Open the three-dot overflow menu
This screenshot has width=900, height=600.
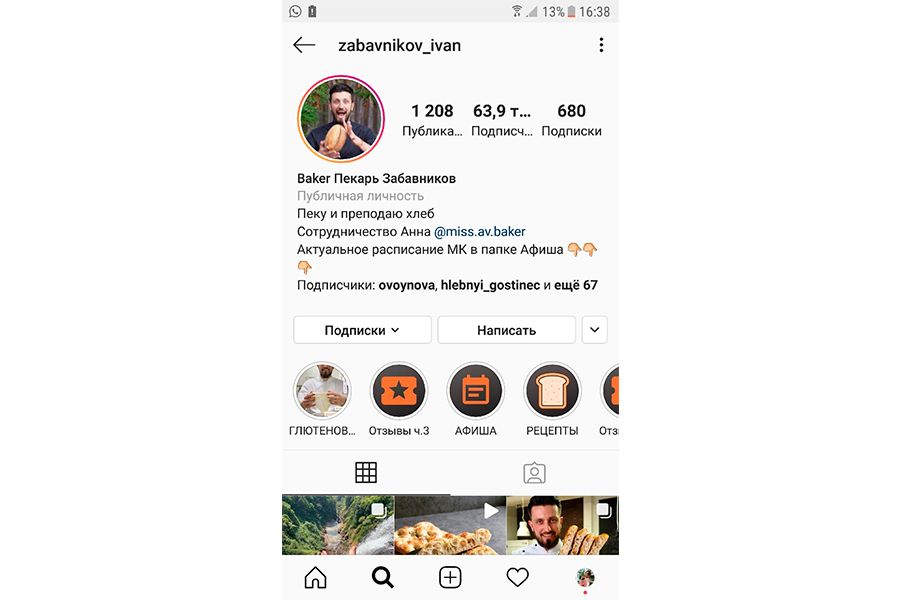601,46
